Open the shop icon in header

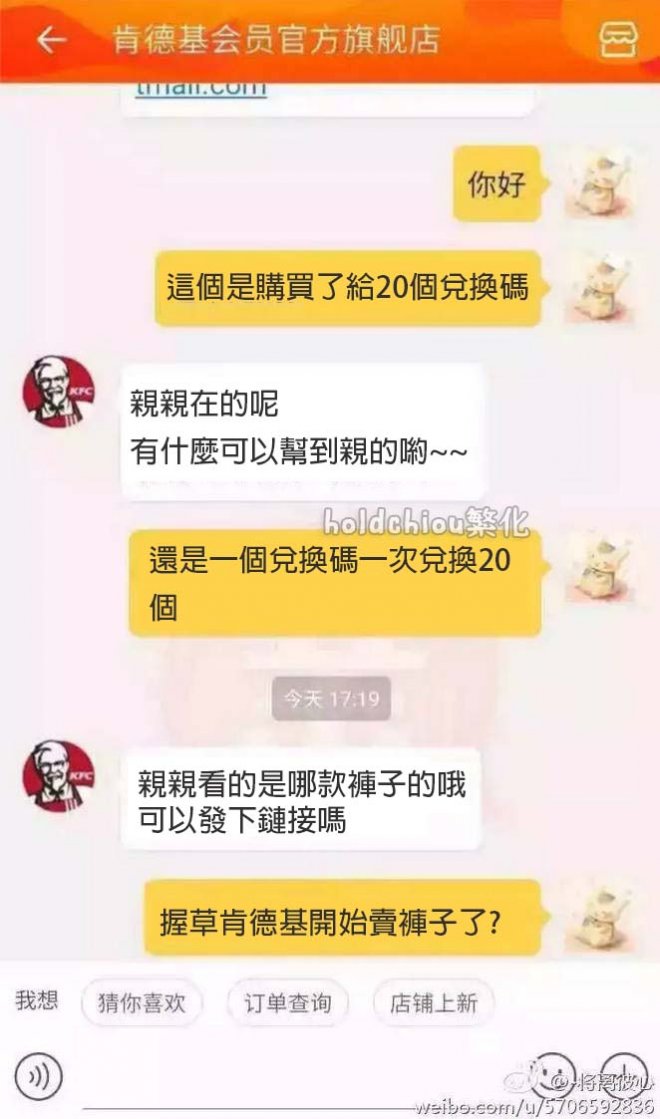coord(618,40)
